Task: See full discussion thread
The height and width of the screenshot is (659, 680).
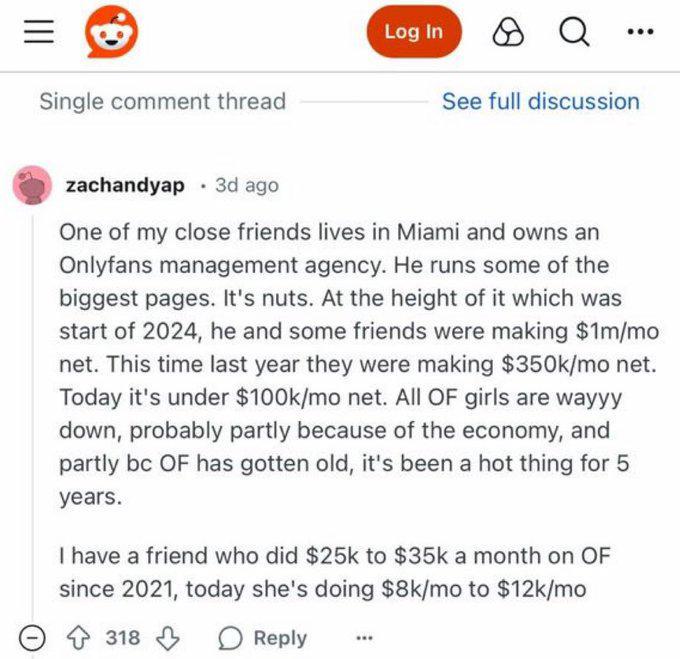Action: [x=540, y=101]
